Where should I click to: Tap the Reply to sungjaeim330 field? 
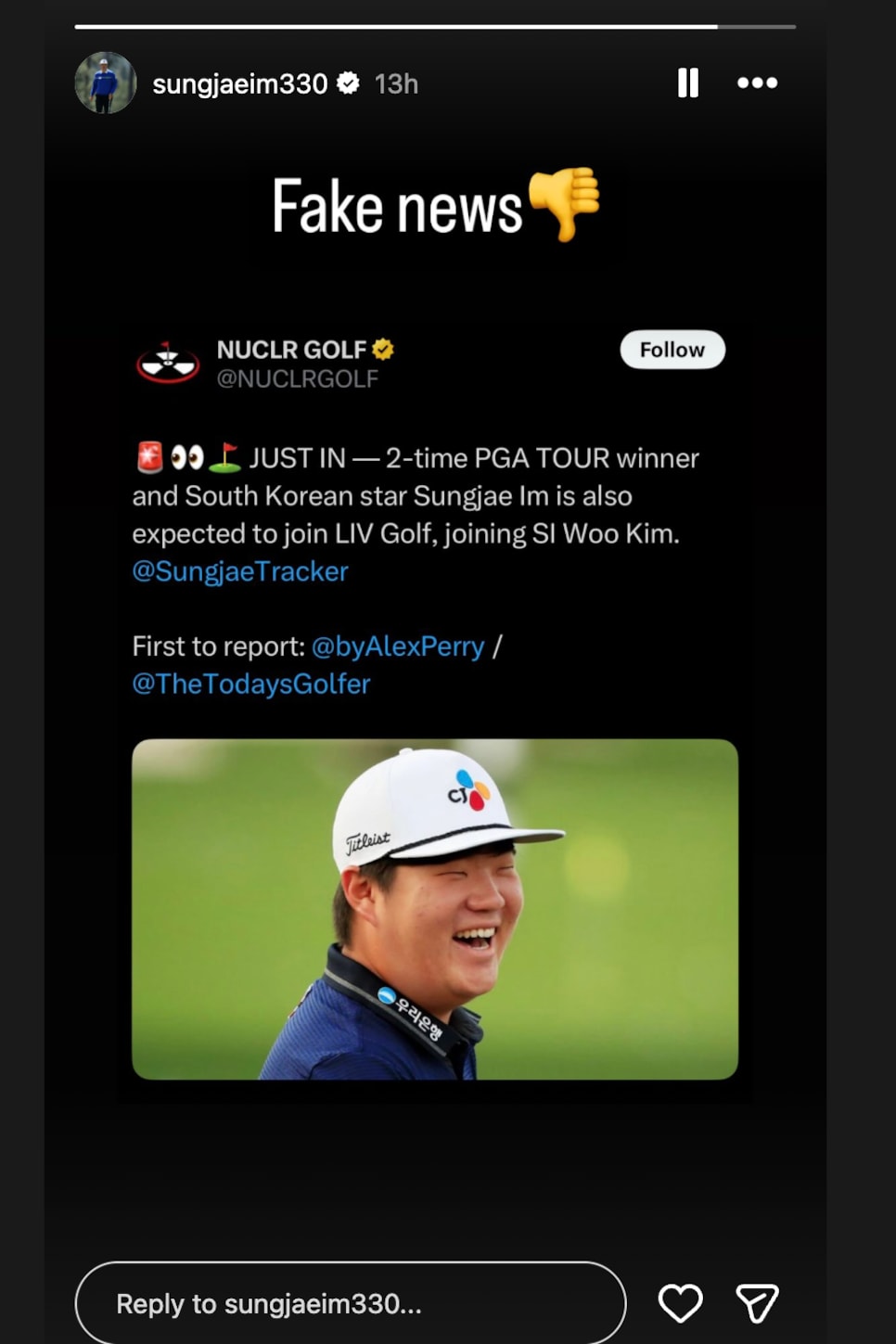pos(350,1303)
